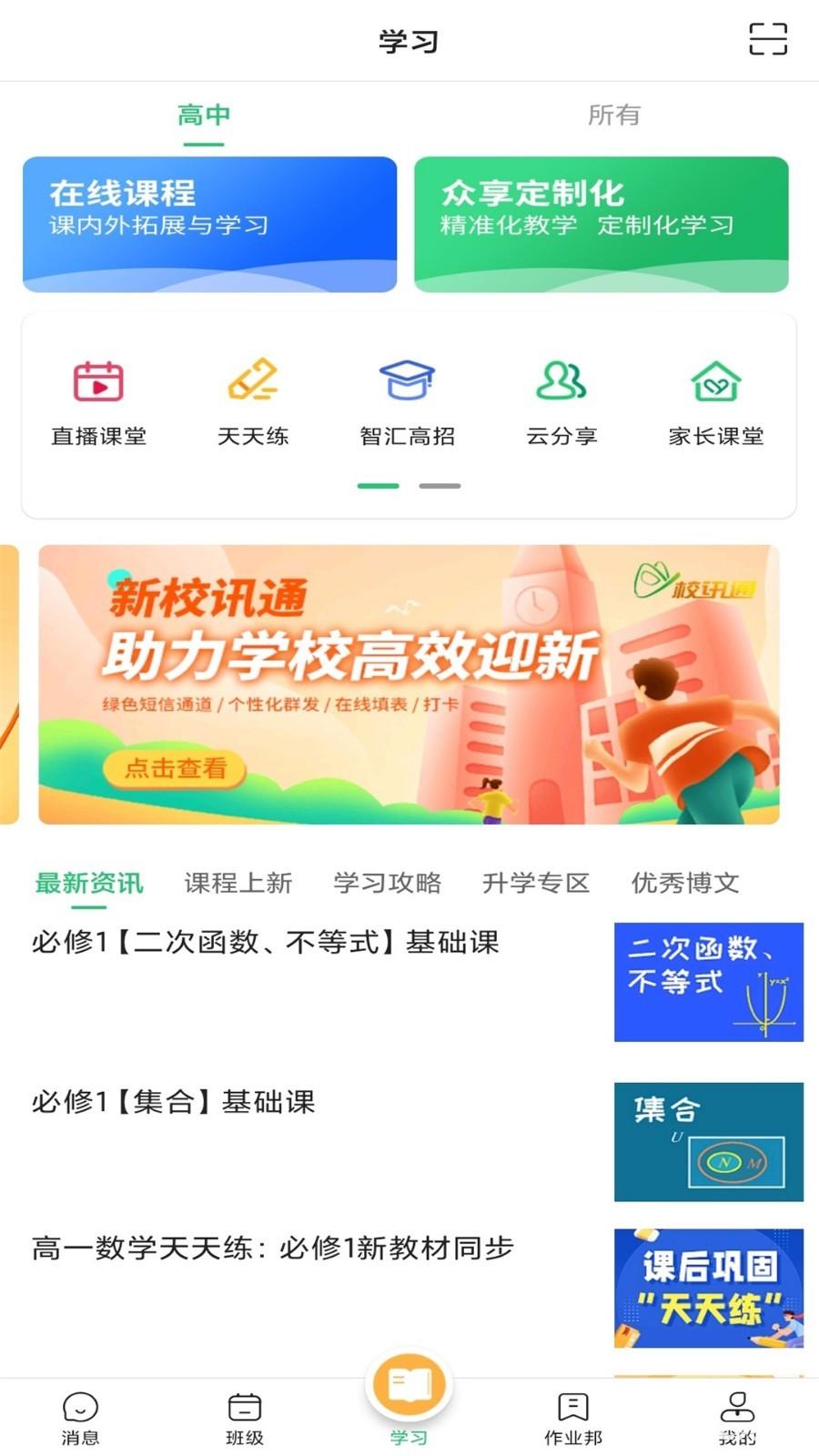Open 在线课程 online courses card

point(208,223)
